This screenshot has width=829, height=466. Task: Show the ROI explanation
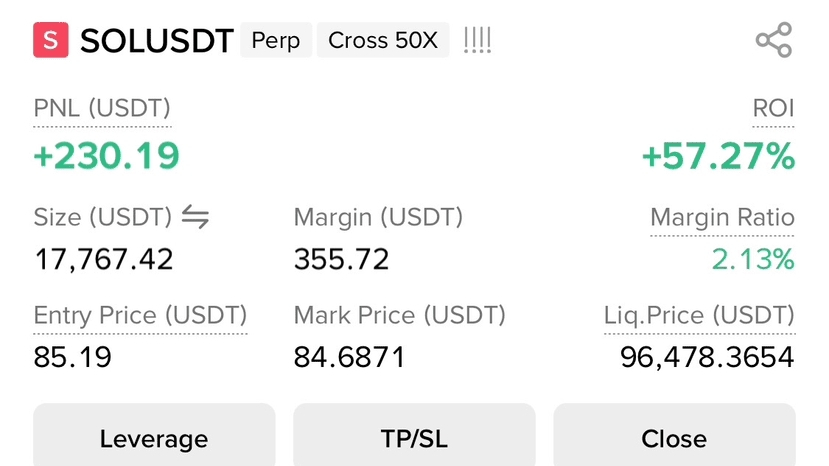773,109
